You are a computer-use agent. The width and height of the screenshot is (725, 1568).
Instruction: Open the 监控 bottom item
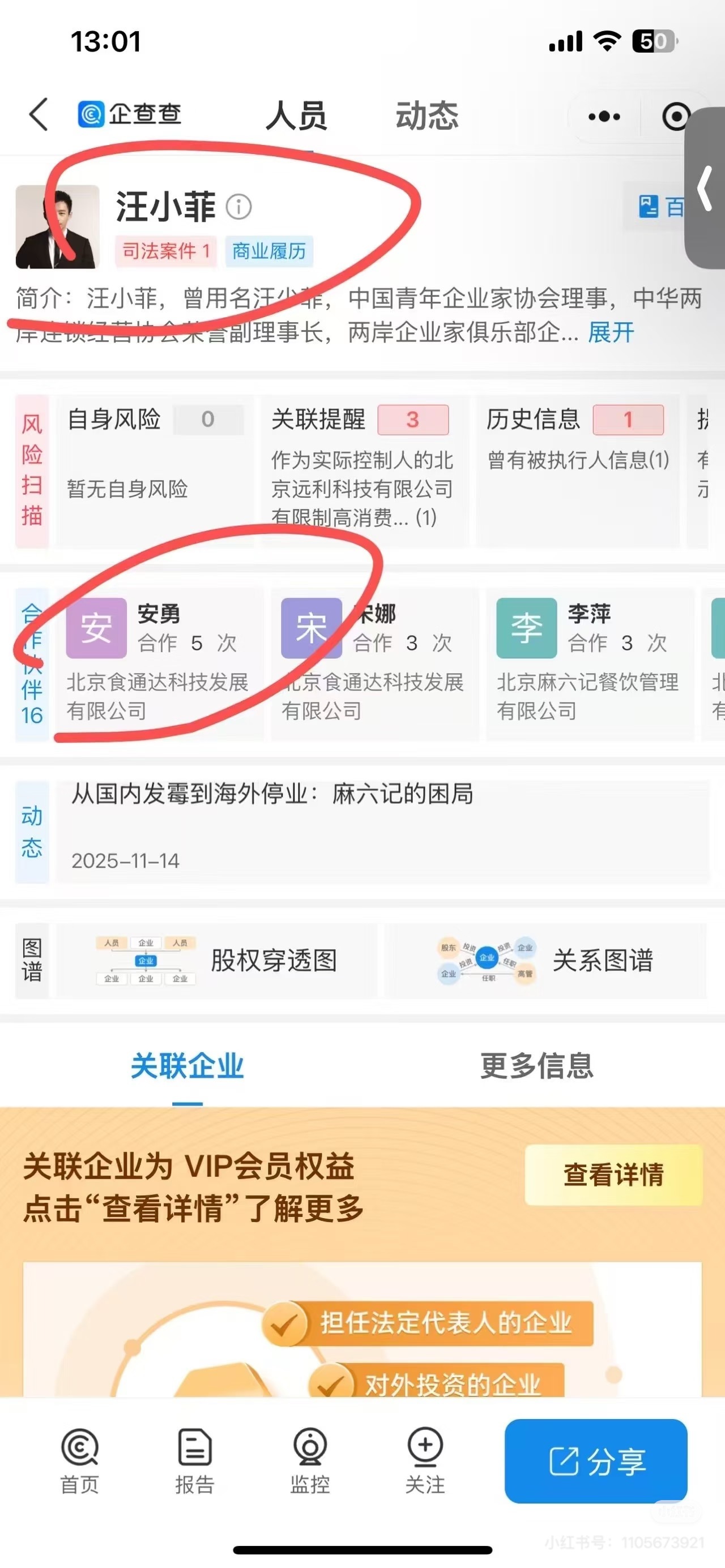pos(309,1461)
